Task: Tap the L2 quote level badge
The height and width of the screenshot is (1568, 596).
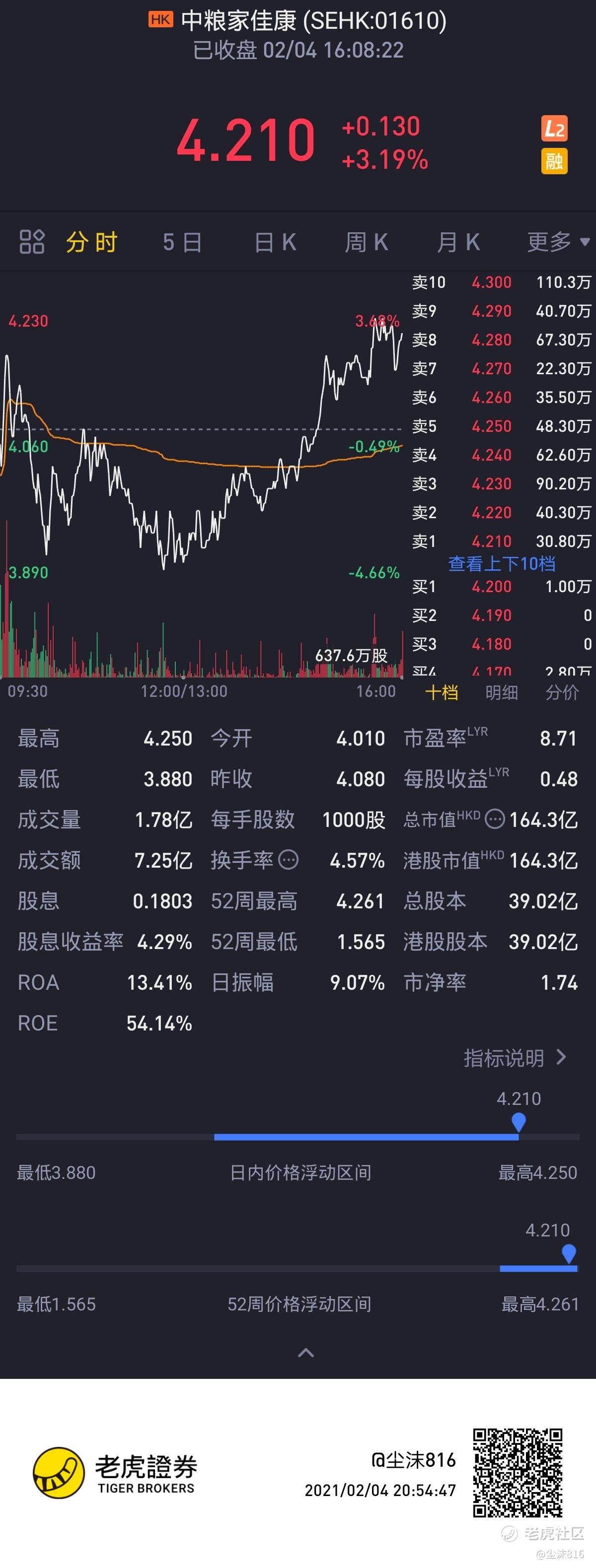Action: [x=554, y=129]
